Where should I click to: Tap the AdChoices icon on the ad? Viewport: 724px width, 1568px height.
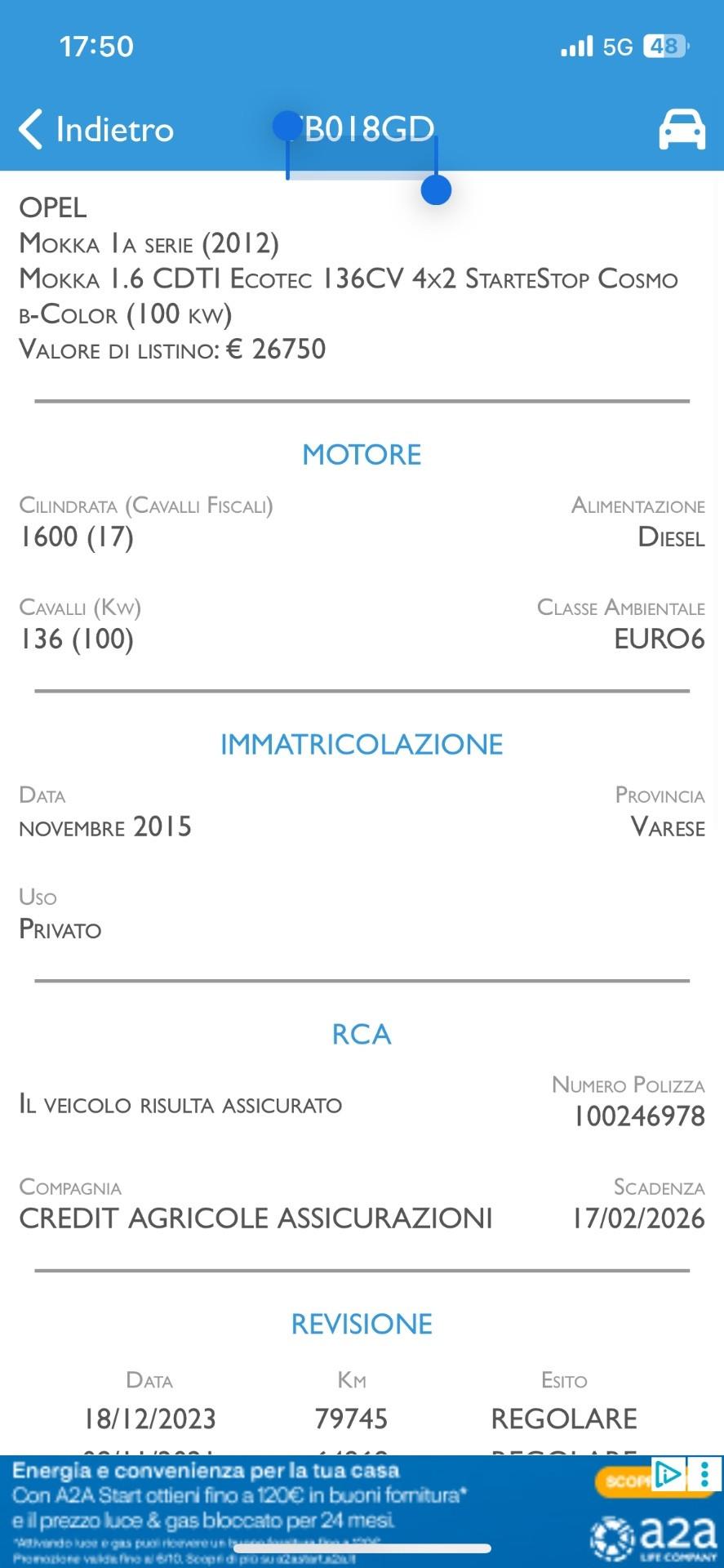click(668, 1474)
